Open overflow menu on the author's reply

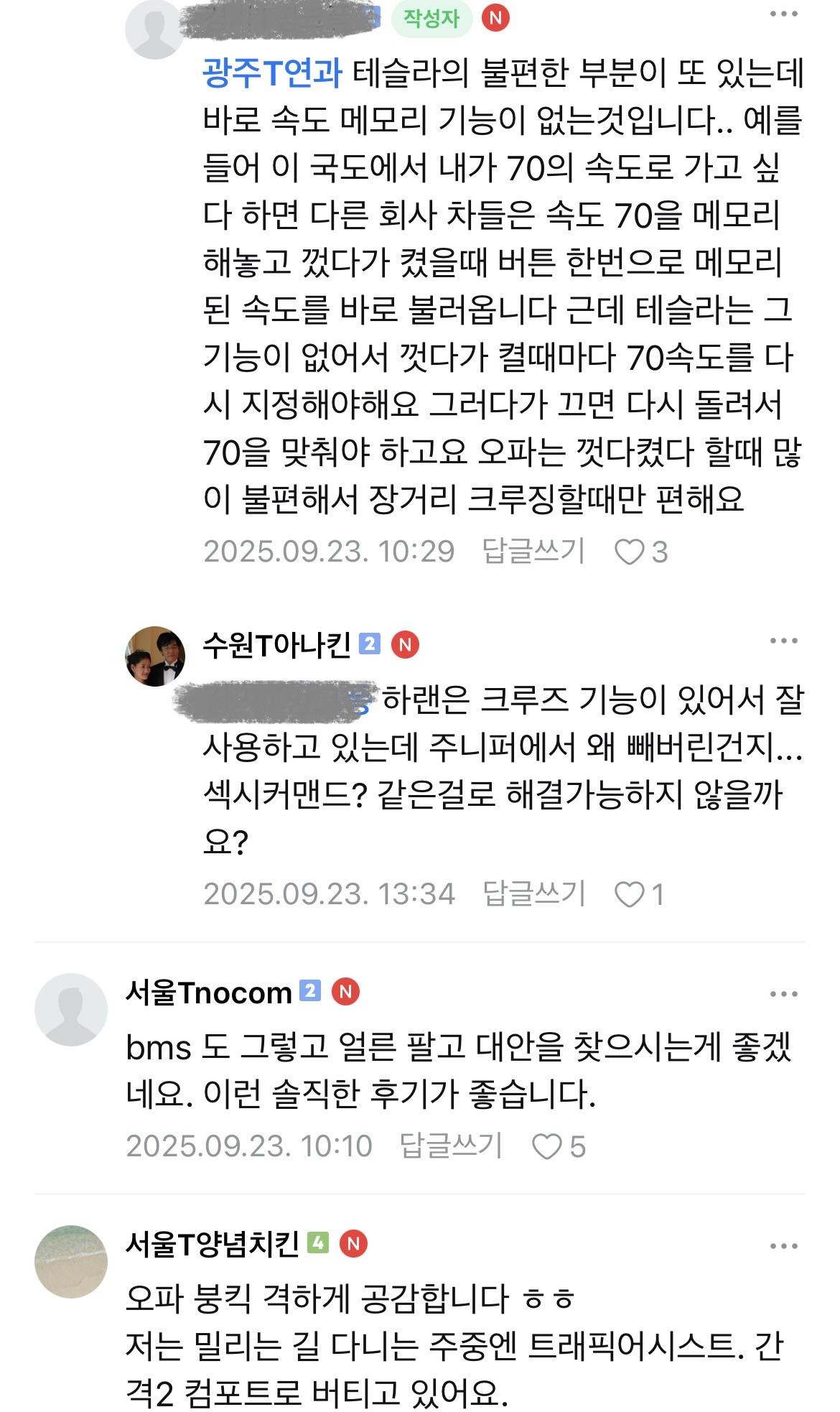pyautogui.click(x=783, y=15)
